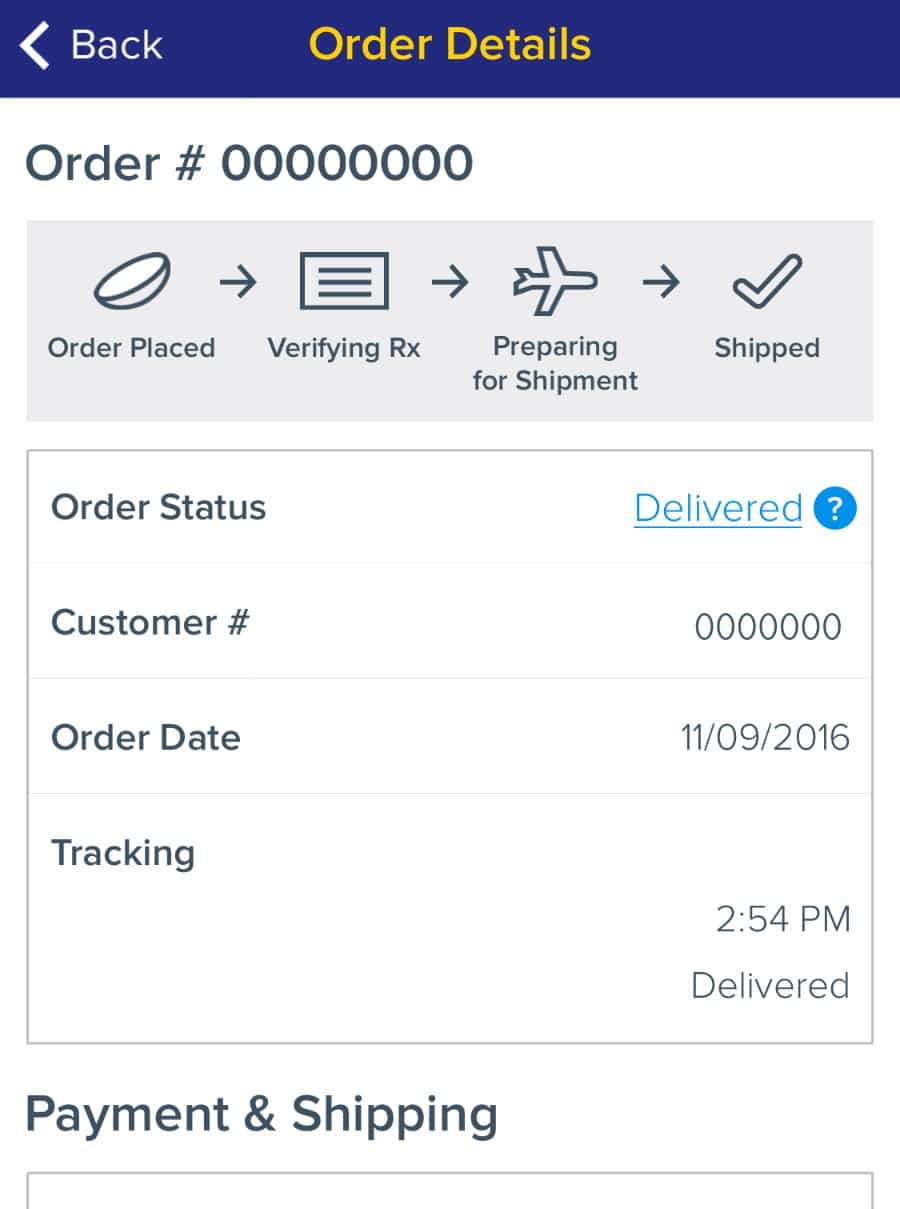Select the Order Details title
The image size is (900, 1209).
click(449, 44)
